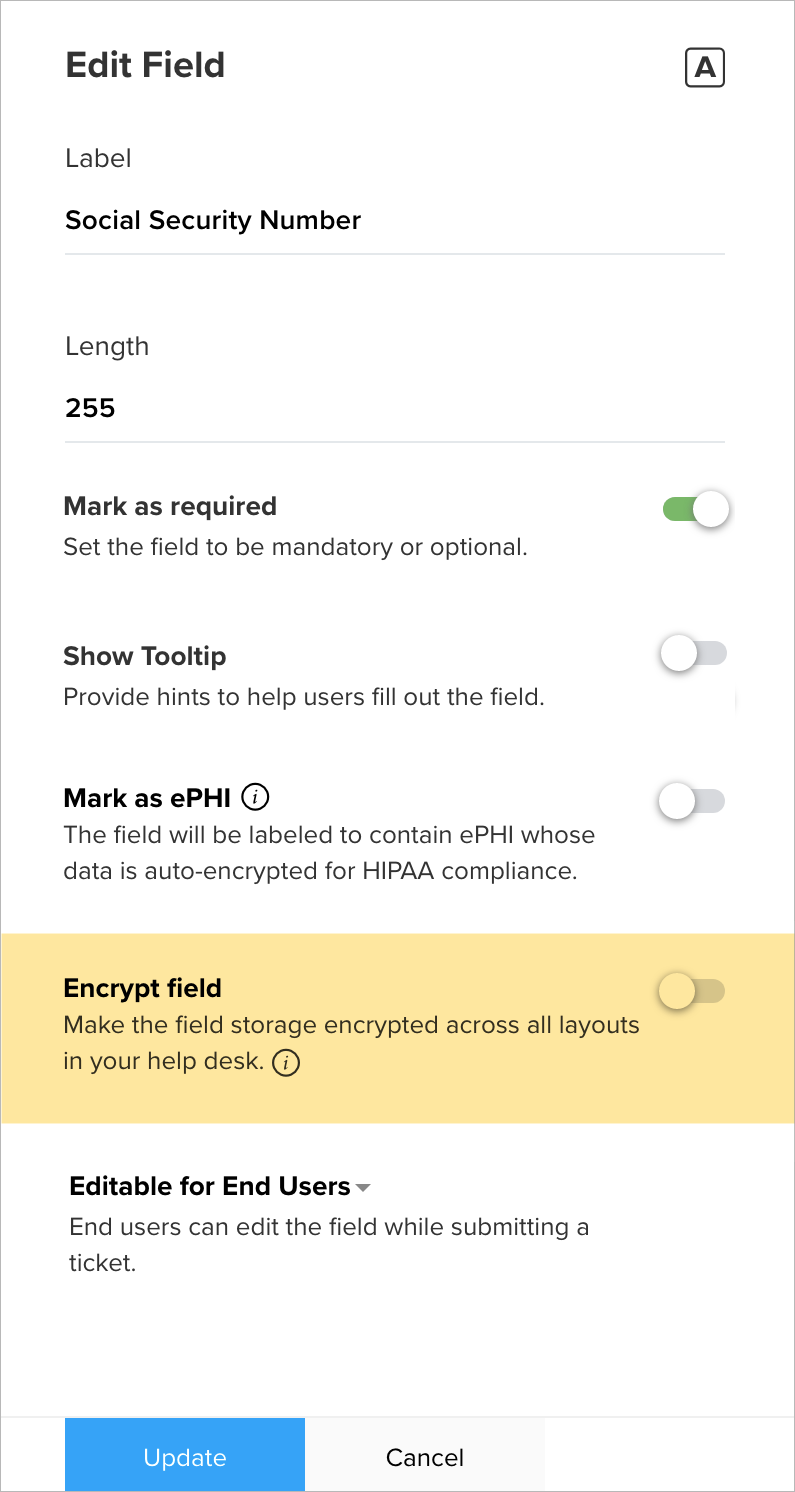Enable the Show Tooltip switch
This screenshot has height=1492, width=795.
pos(693,655)
